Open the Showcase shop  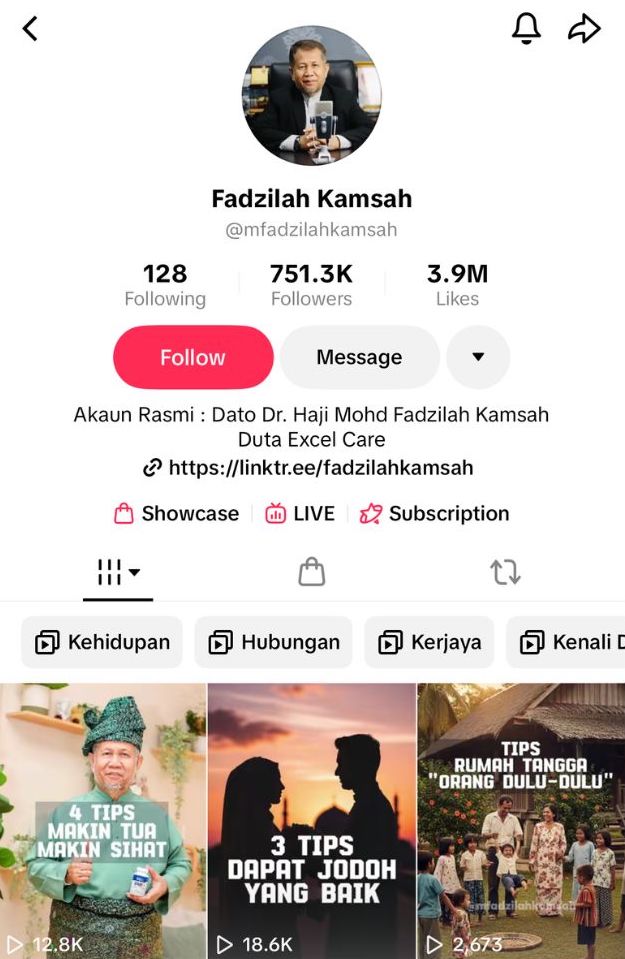pyautogui.click(x=177, y=513)
